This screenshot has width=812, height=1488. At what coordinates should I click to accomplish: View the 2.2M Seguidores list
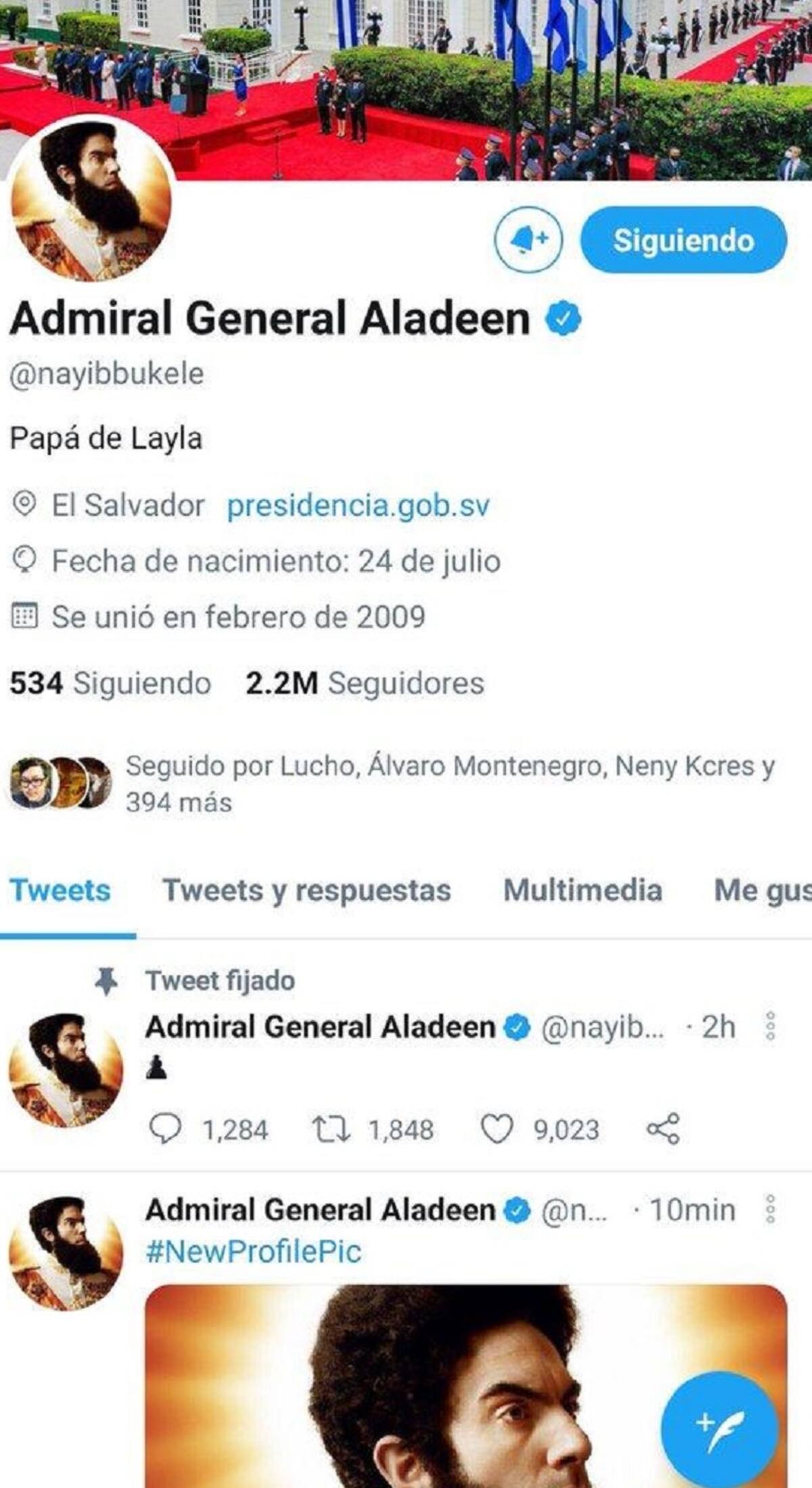pos(365,683)
